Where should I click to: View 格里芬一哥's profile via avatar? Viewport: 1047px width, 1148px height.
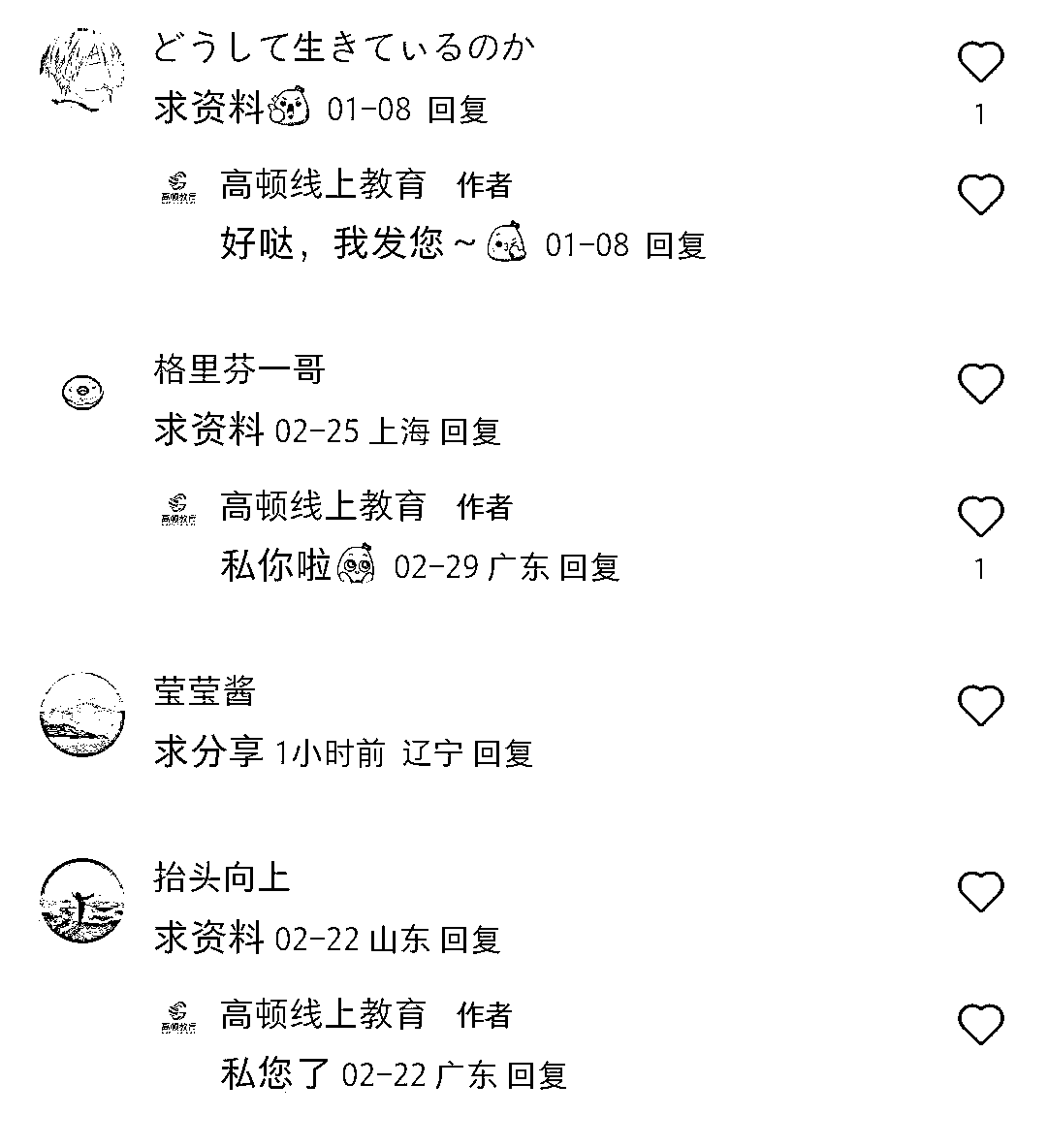[82, 393]
